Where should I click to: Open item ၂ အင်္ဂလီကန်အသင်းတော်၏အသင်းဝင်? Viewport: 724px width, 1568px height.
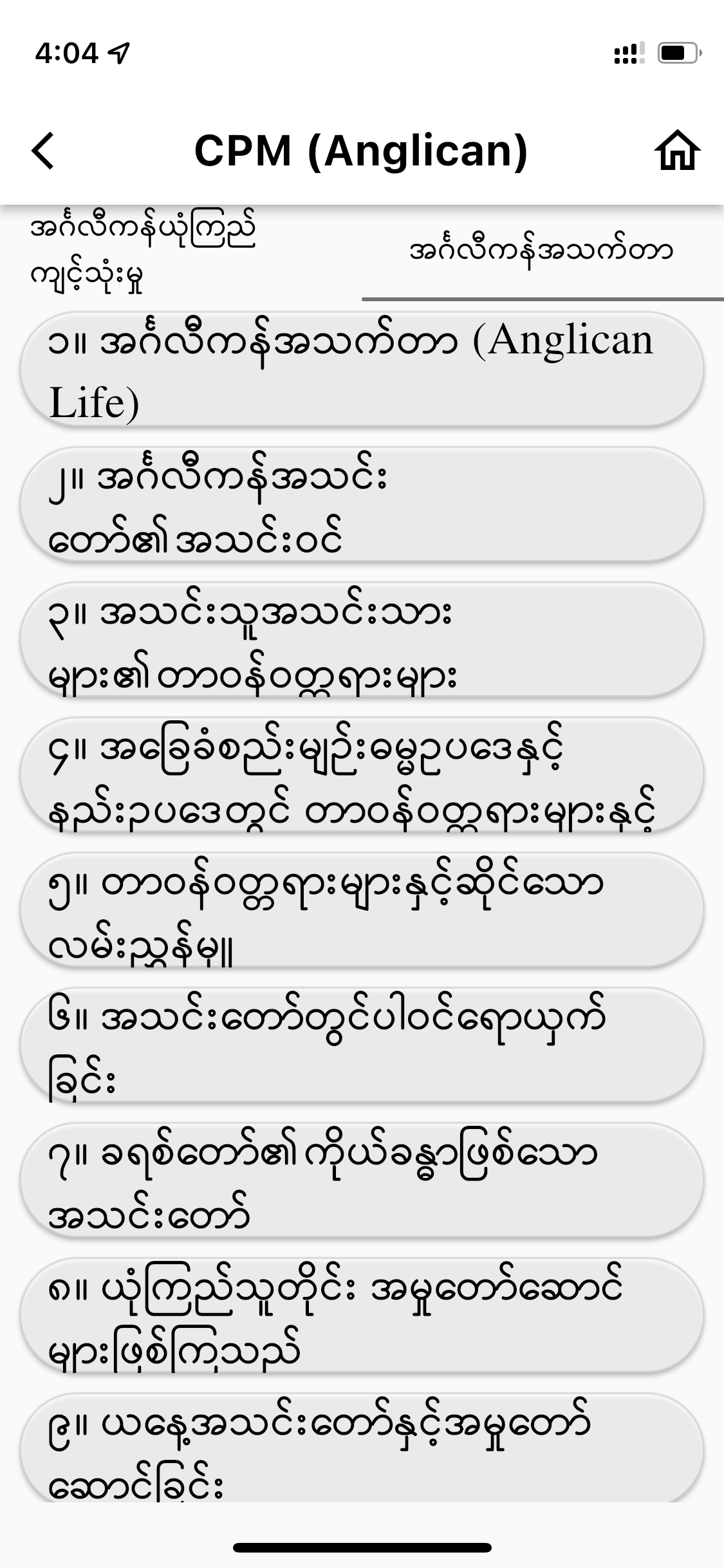[x=362, y=505]
